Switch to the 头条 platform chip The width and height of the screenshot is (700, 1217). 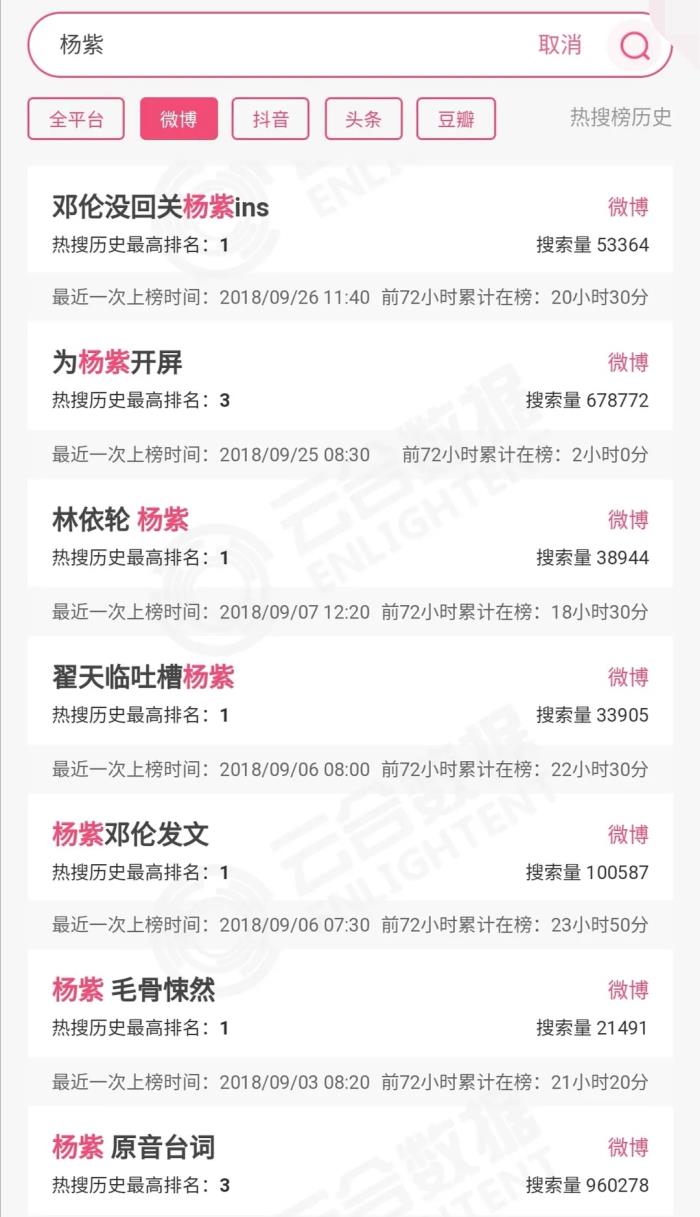pos(363,119)
